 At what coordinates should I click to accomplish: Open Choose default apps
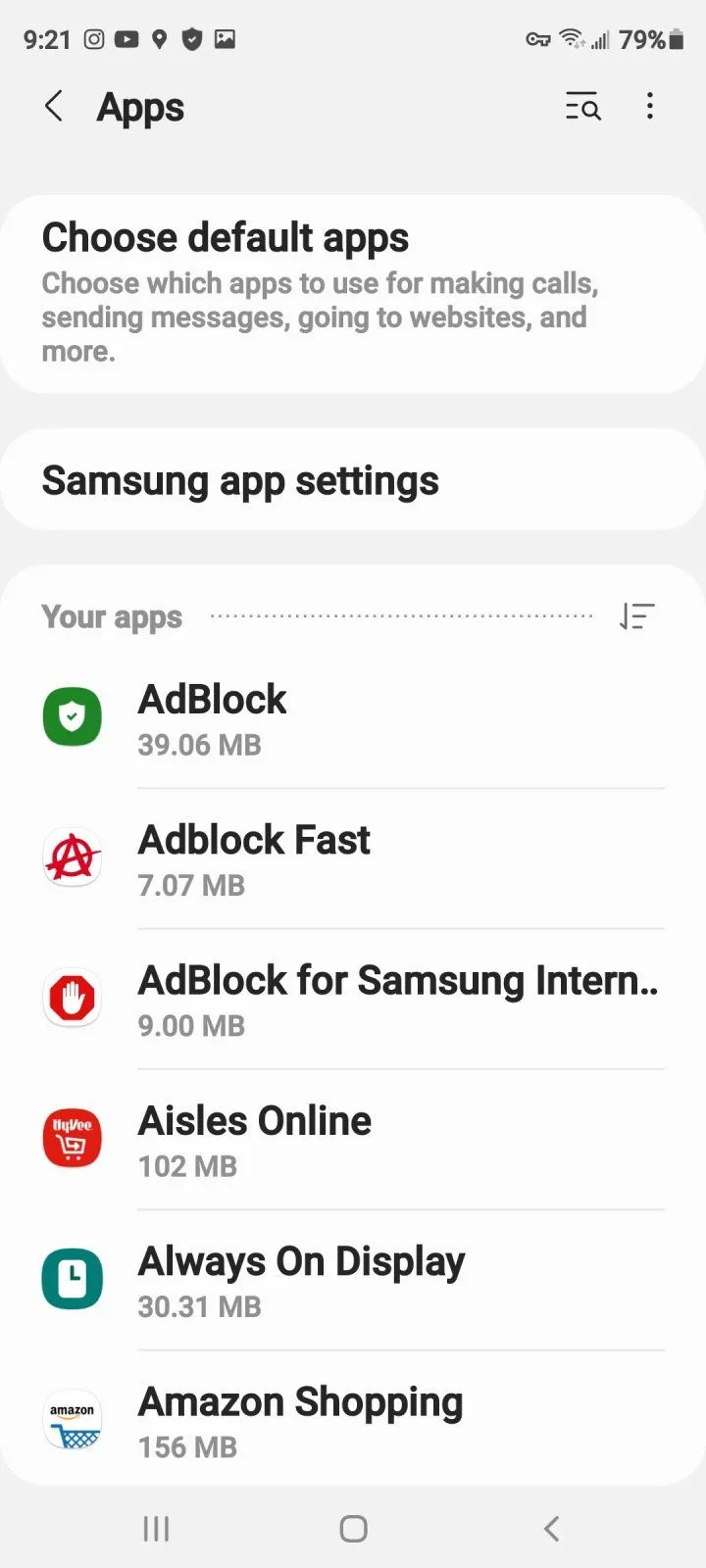353,294
